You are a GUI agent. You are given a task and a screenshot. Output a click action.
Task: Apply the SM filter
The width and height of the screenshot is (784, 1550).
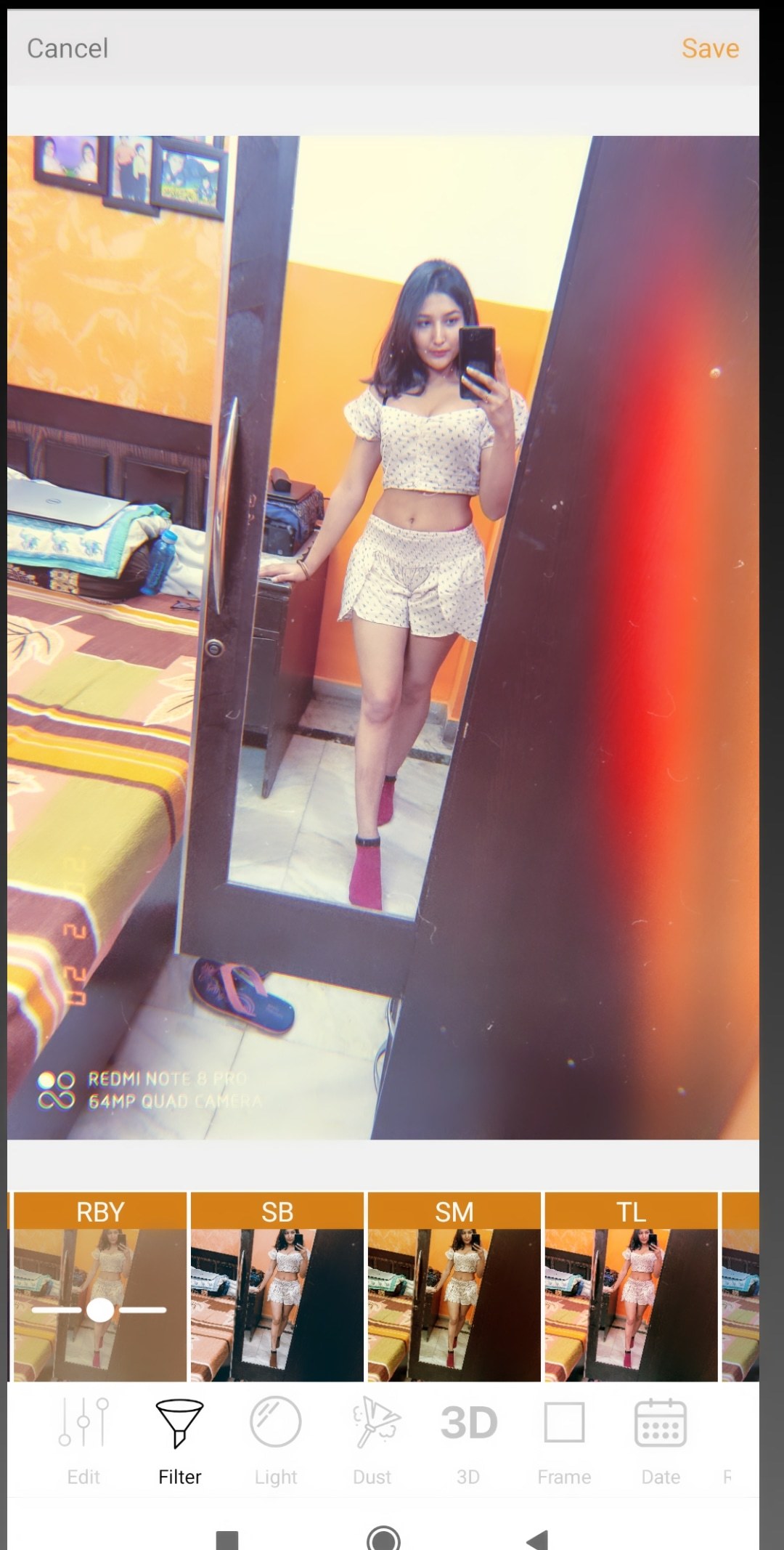[454, 1288]
